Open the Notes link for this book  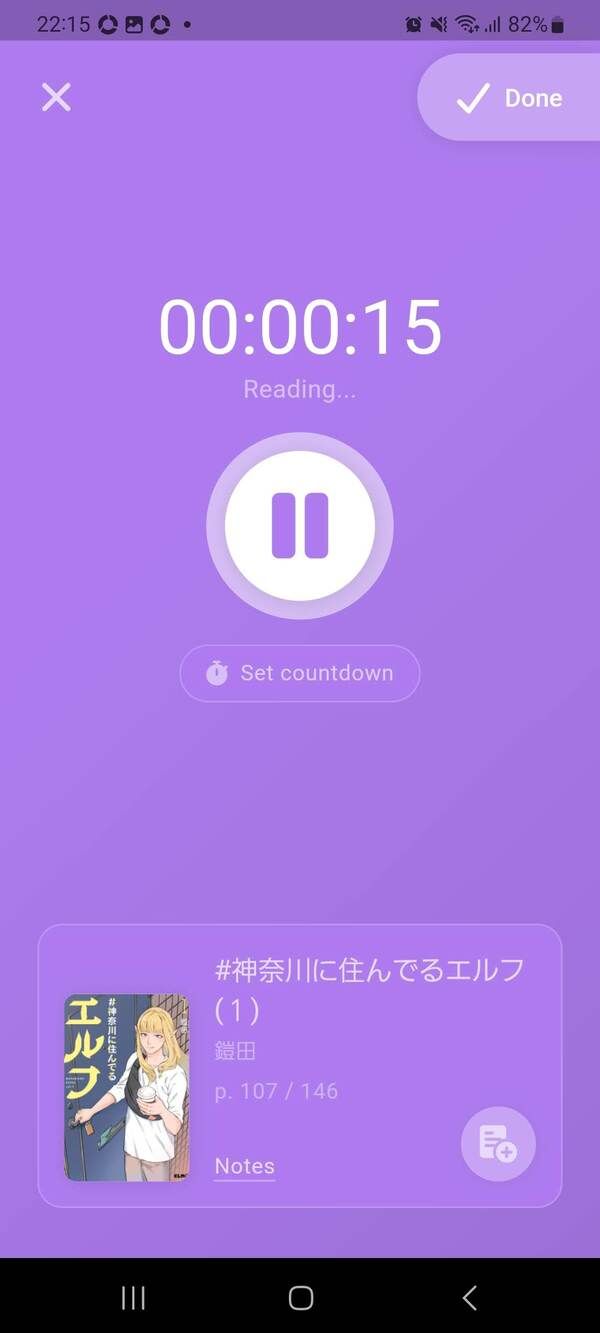tap(244, 1166)
